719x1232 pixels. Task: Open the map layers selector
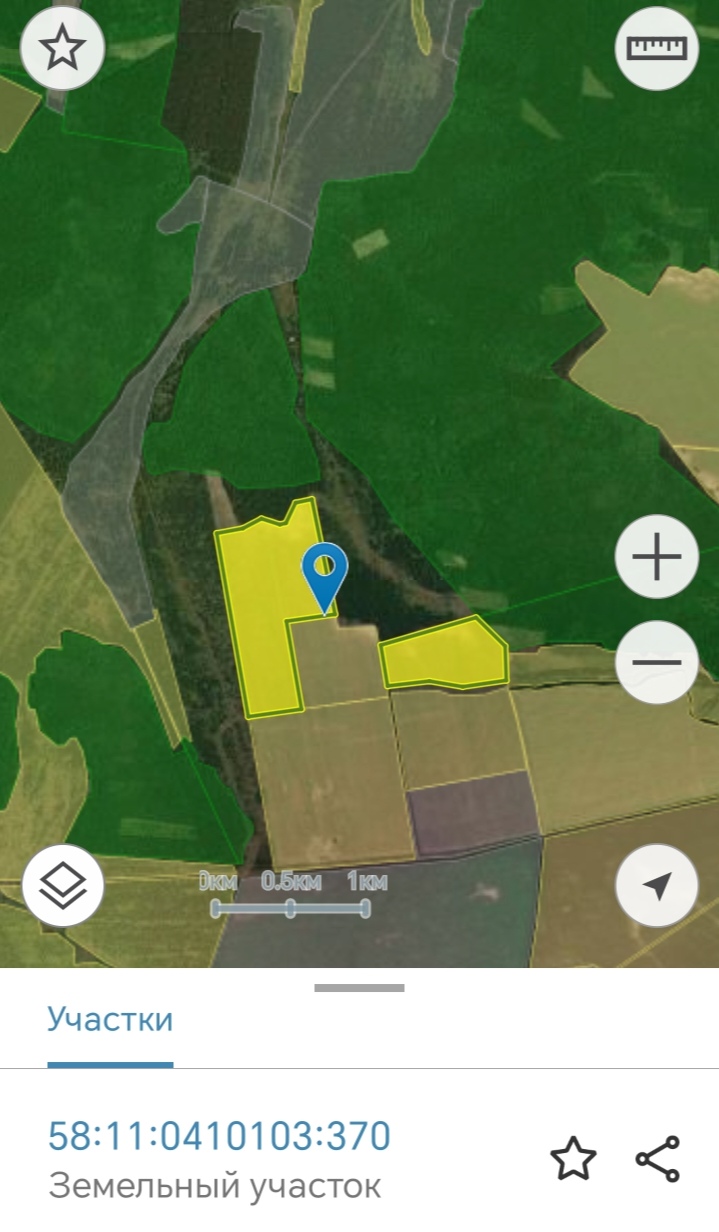pos(63,884)
